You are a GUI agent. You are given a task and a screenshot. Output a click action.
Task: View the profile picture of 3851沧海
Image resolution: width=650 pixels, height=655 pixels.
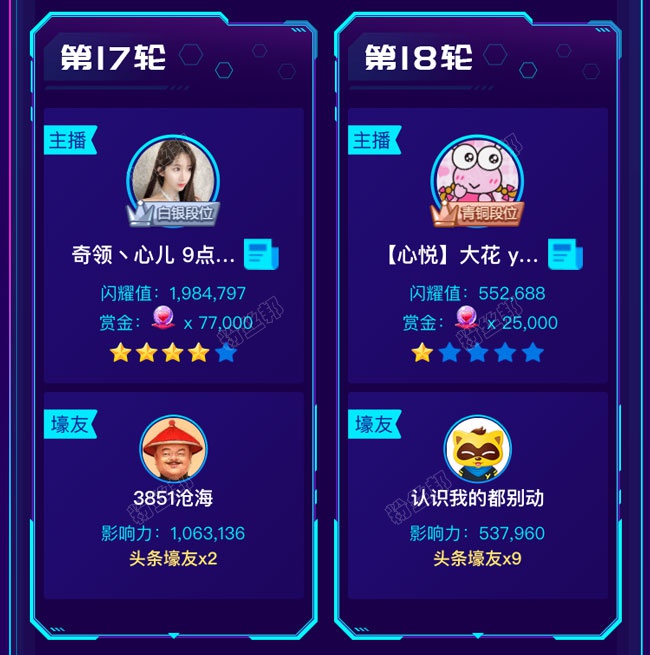pyautogui.click(x=173, y=450)
